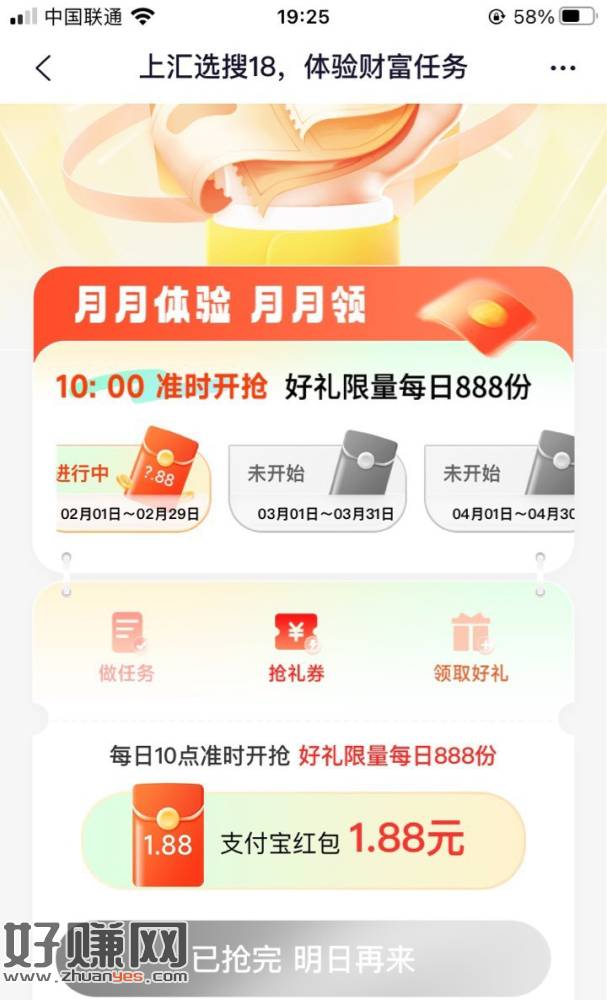Switch to the 抢礼券 step
Viewport: 607px width, 1000px height.
pyautogui.click(x=296, y=647)
